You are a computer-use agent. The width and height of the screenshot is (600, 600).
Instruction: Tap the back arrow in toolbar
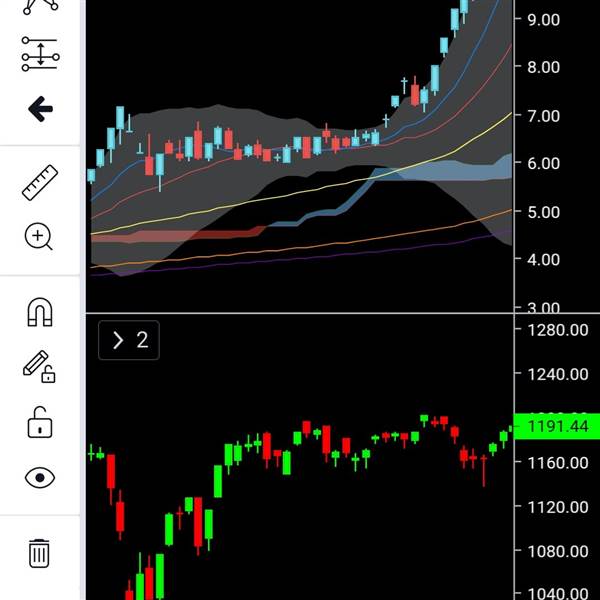pyautogui.click(x=40, y=110)
